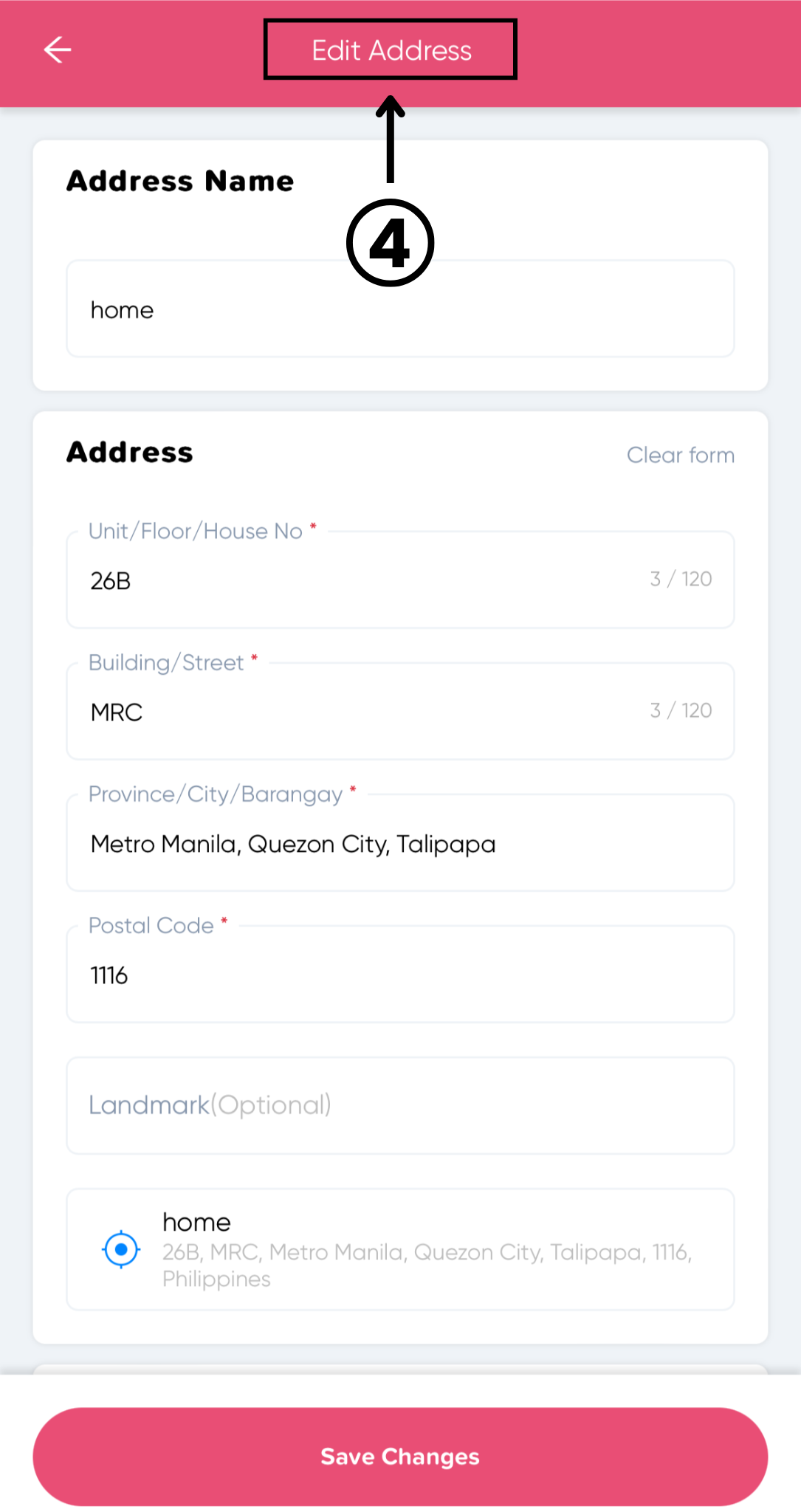Go back using the arrow icon

click(x=58, y=50)
